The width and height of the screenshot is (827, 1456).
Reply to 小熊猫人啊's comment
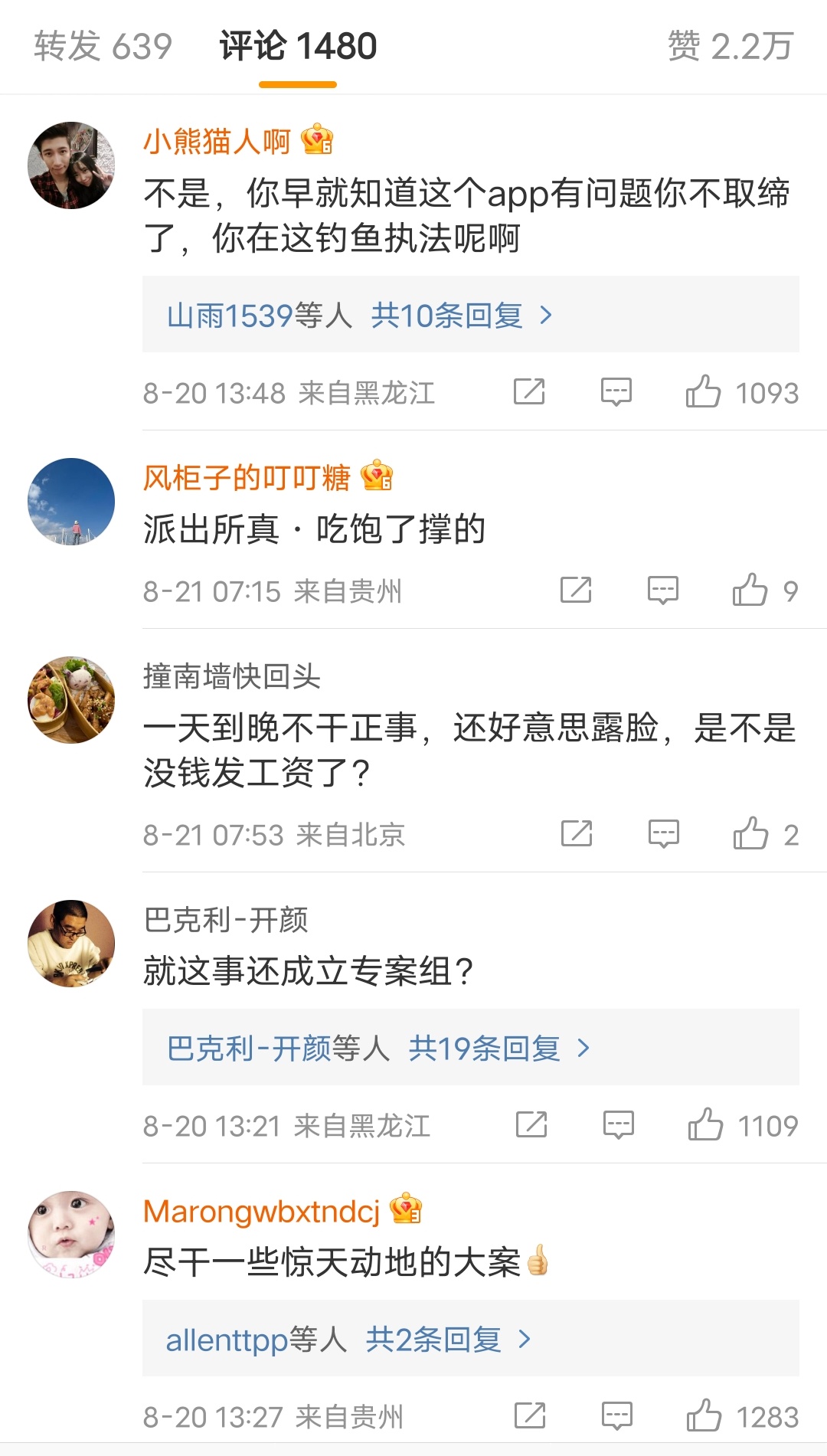click(x=616, y=391)
